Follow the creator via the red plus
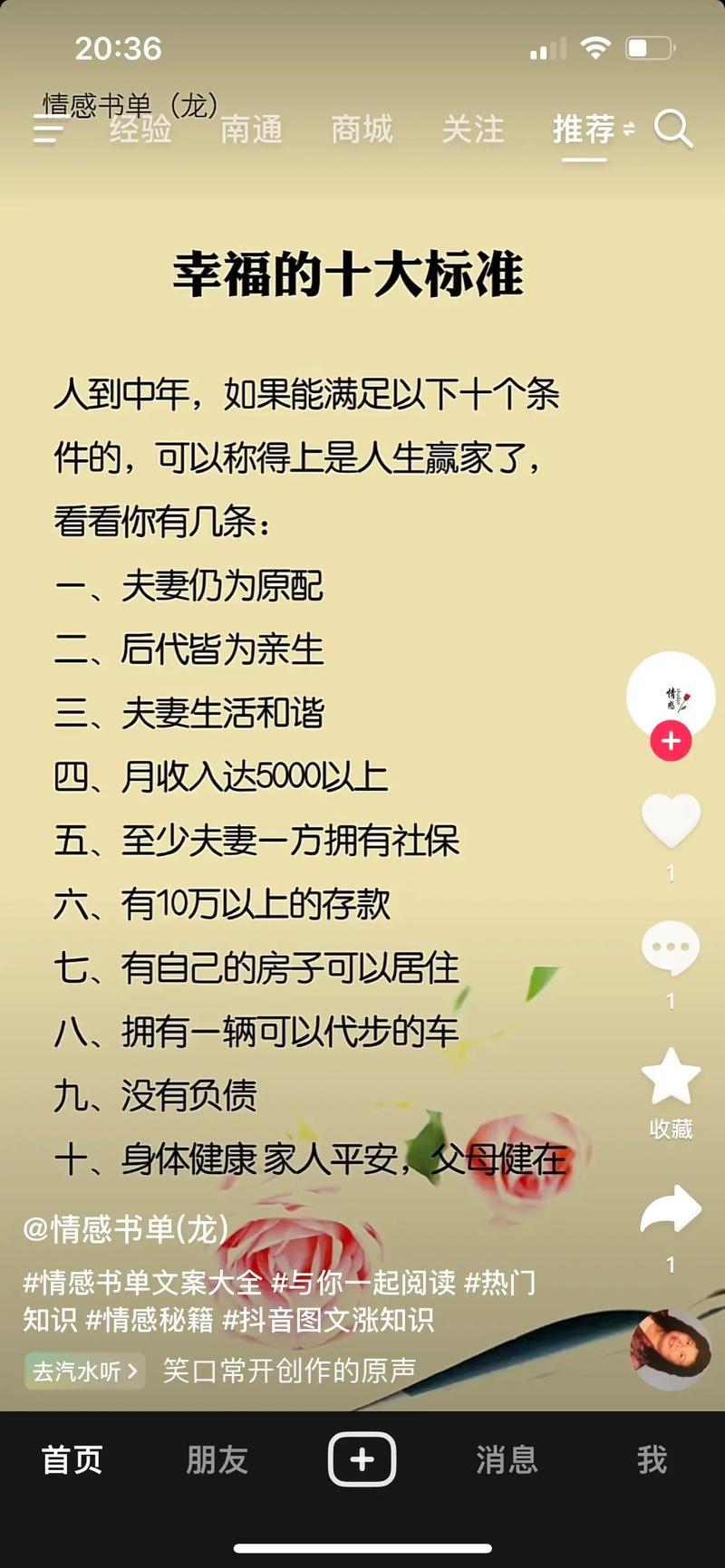The height and width of the screenshot is (1568, 725). (671, 740)
